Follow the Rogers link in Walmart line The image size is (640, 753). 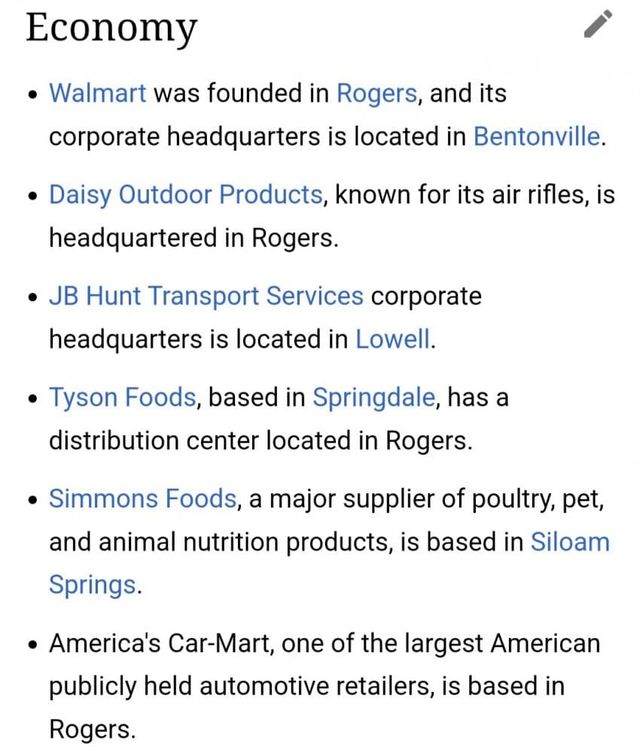[377, 94]
